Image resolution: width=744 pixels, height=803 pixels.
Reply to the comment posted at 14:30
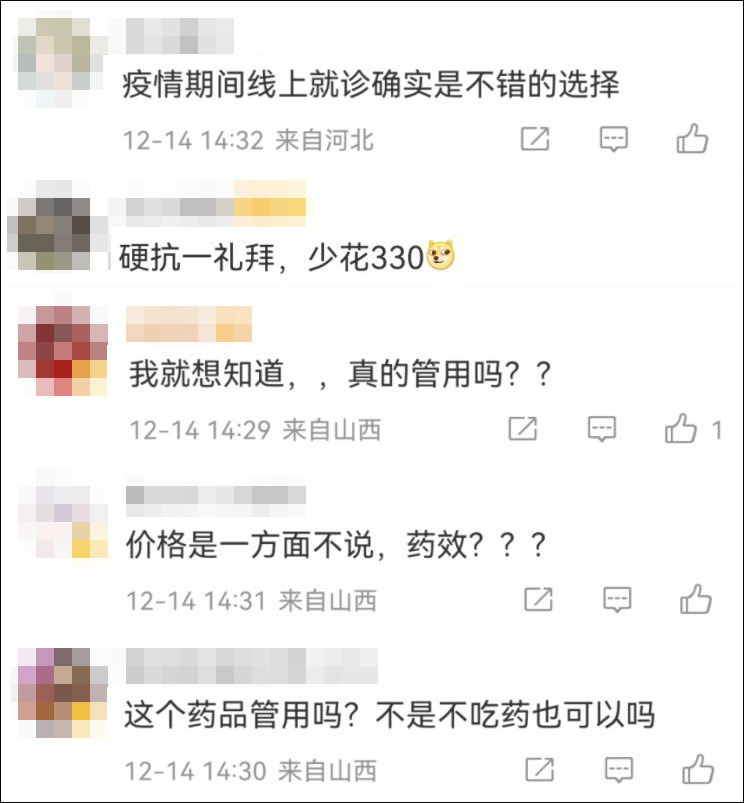click(x=619, y=771)
